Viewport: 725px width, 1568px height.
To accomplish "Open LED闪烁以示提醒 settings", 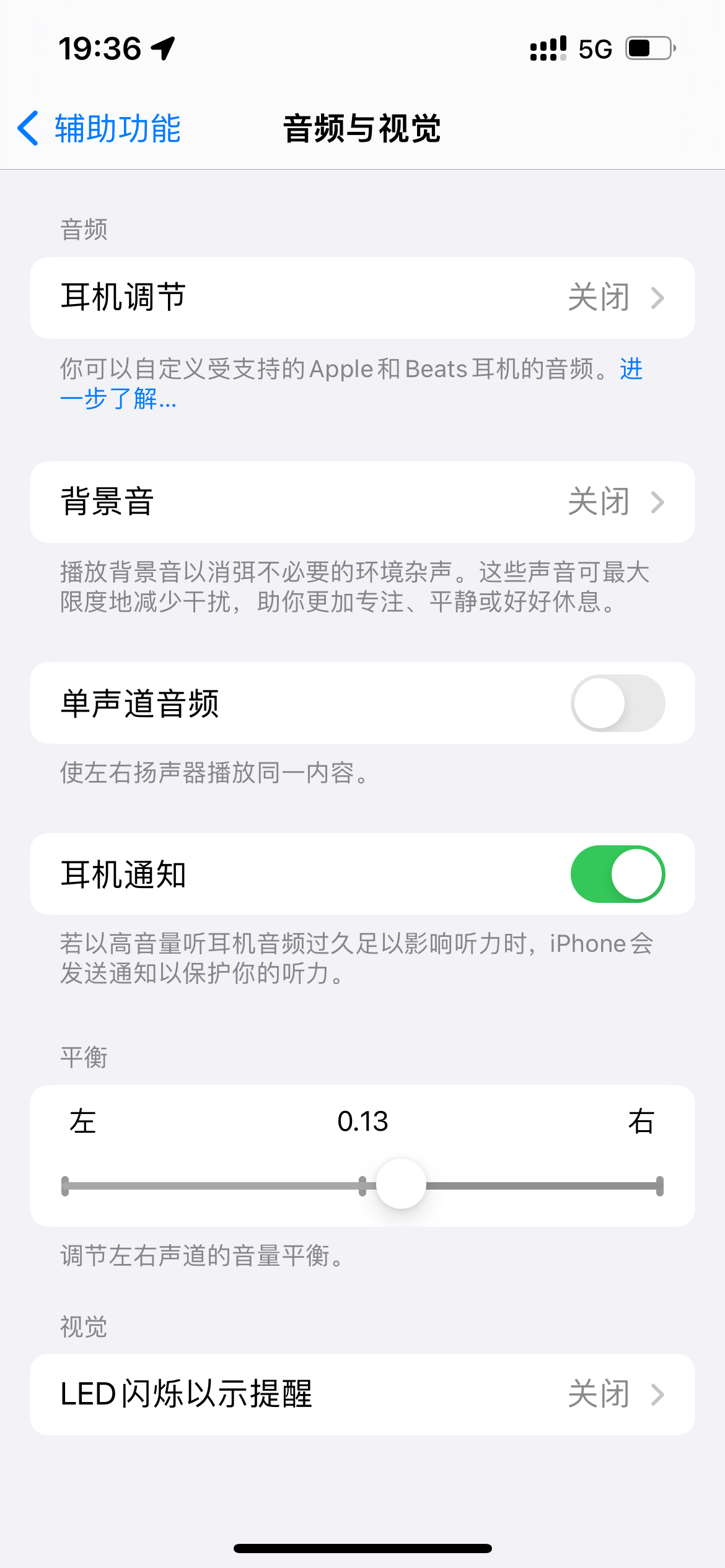I will [x=362, y=1395].
